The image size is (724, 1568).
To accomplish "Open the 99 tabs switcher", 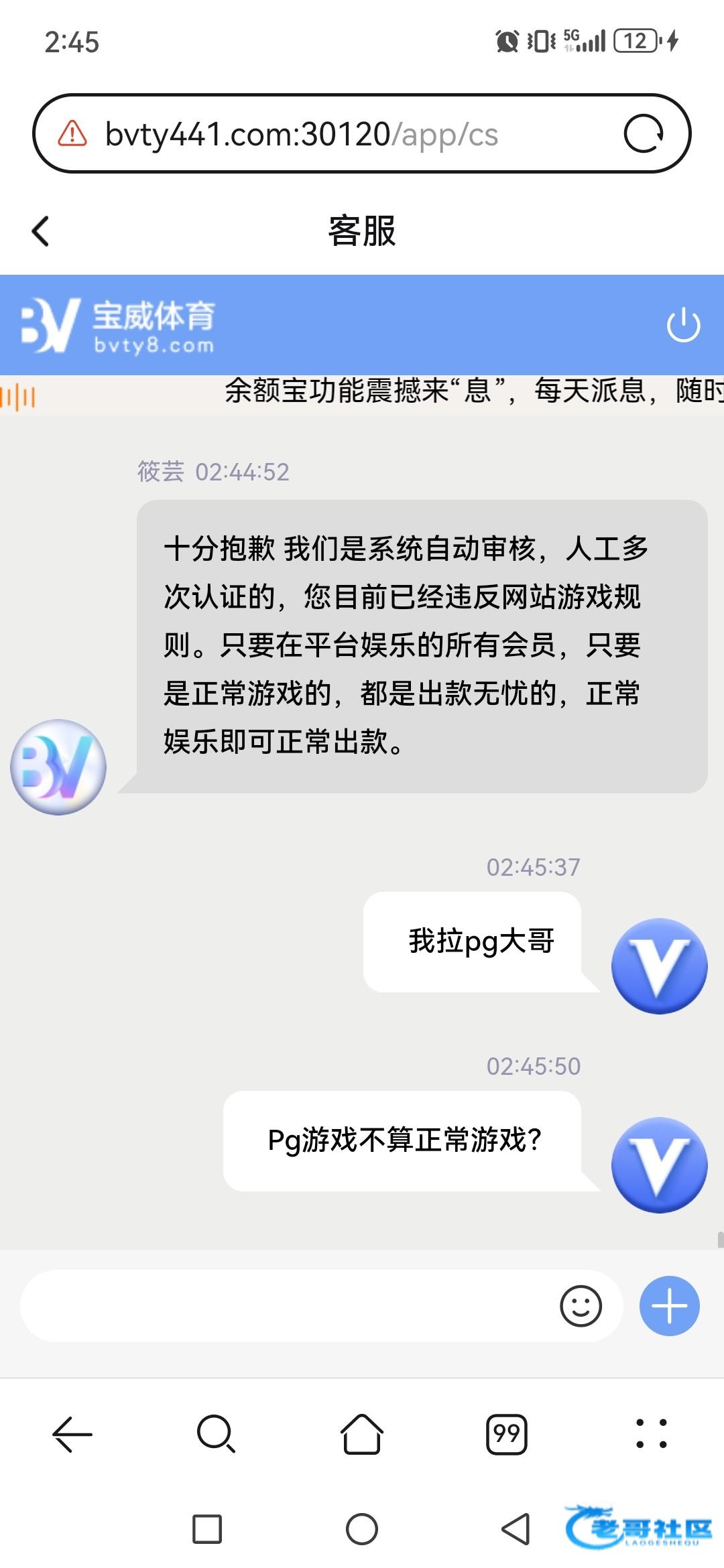I will pos(506,1434).
